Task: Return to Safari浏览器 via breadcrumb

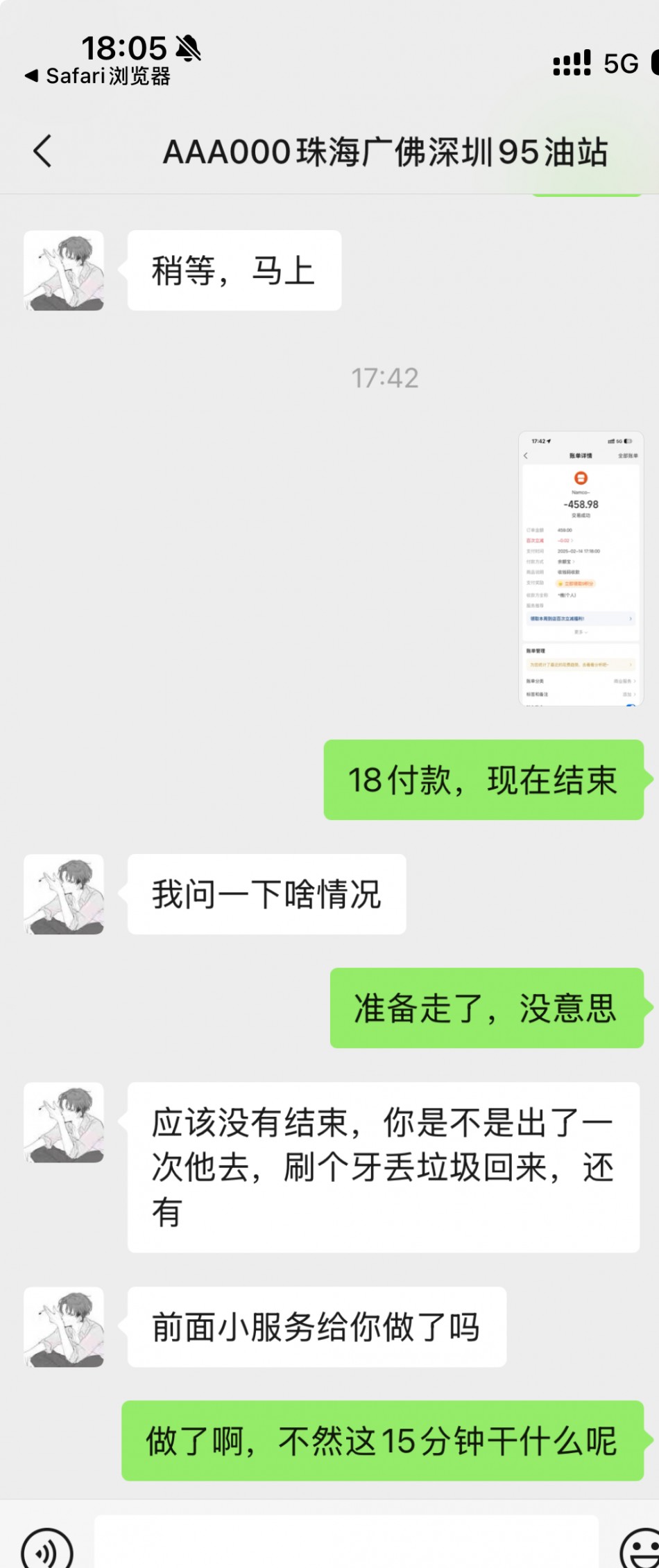Action: pyautogui.click(x=99, y=76)
